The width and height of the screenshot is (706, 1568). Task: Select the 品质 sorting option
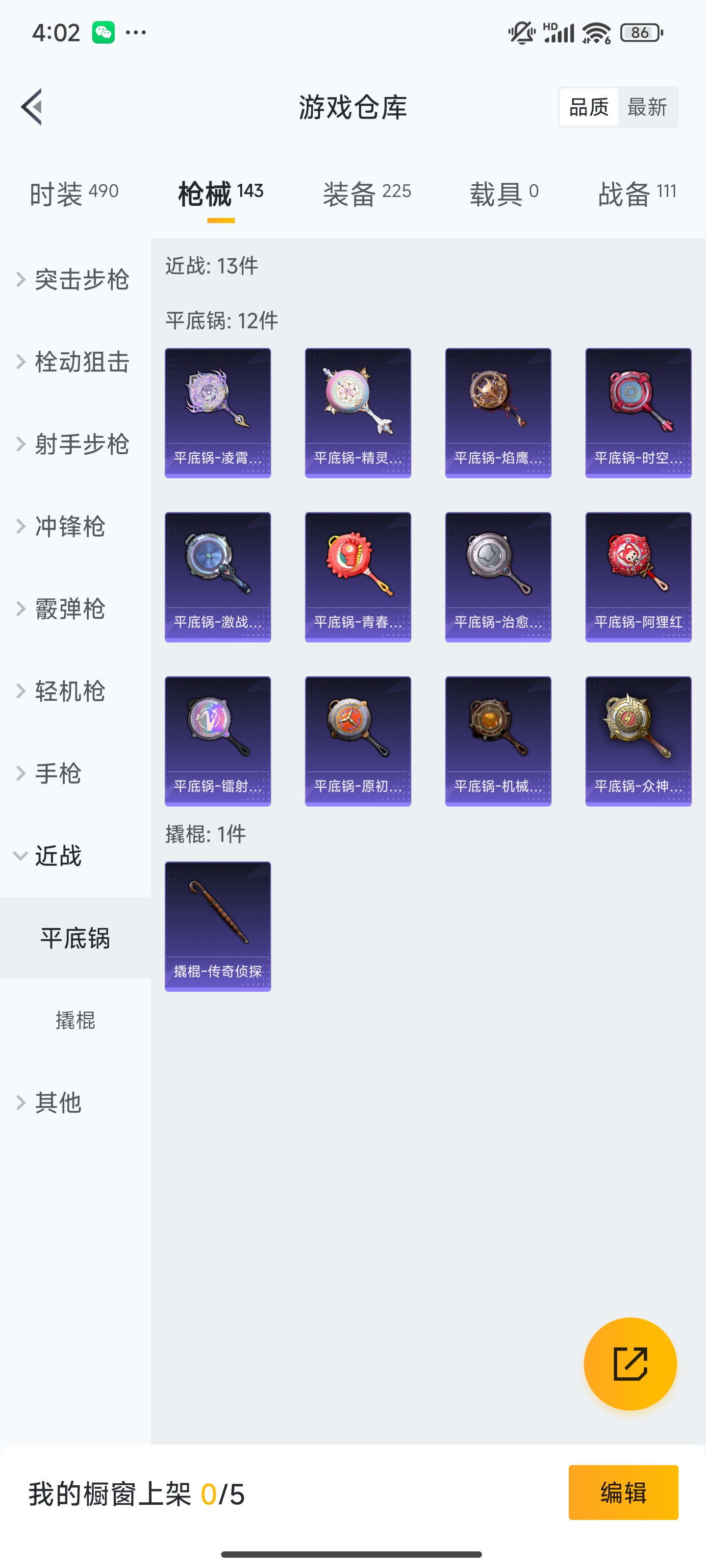coord(588,106)
